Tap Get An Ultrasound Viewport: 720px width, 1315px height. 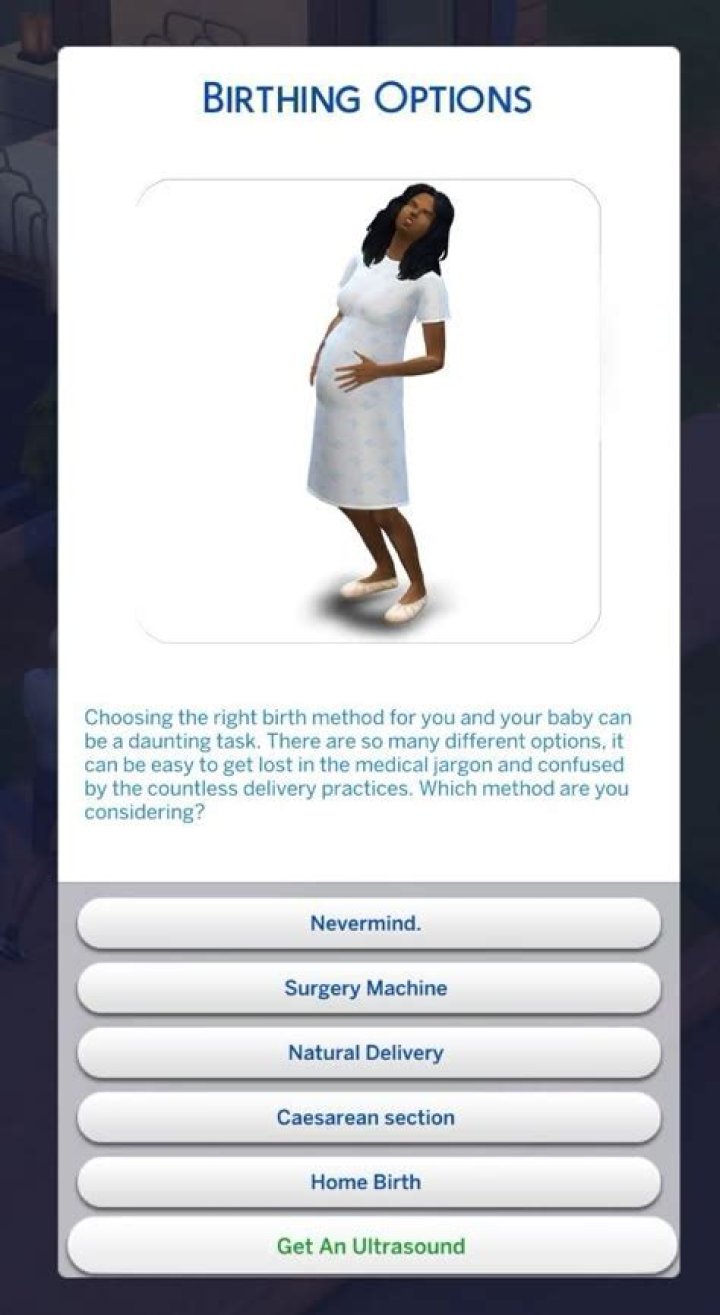370,1246
